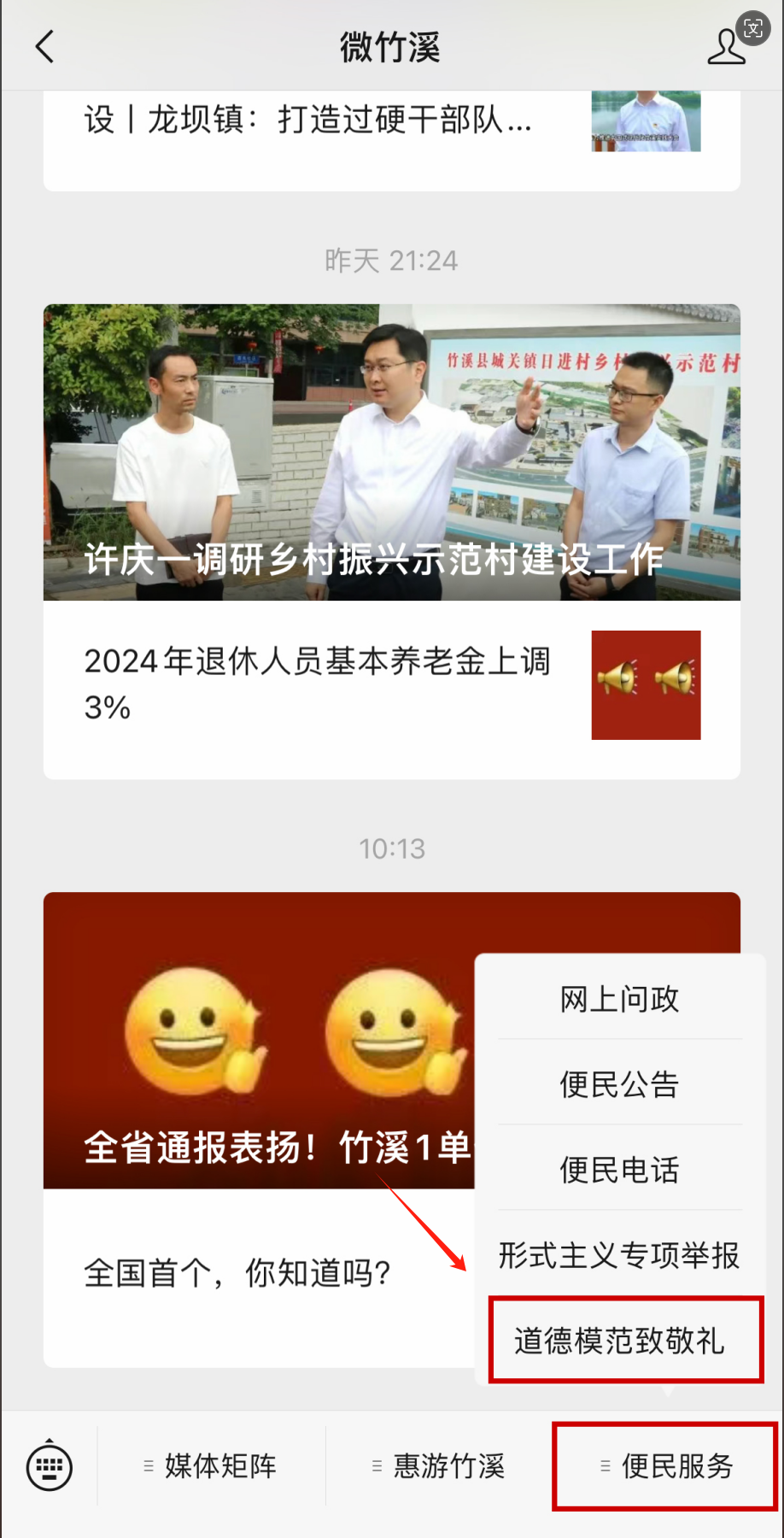Tap 形式主义专项举报 option

[x=619, y=1255]
